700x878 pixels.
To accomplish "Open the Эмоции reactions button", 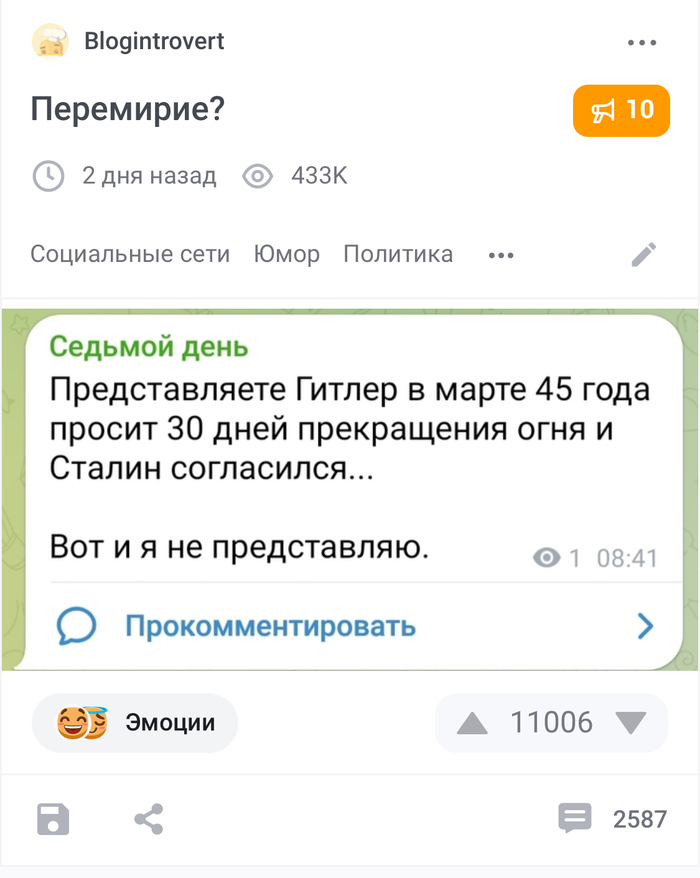I will coord(136,722).
